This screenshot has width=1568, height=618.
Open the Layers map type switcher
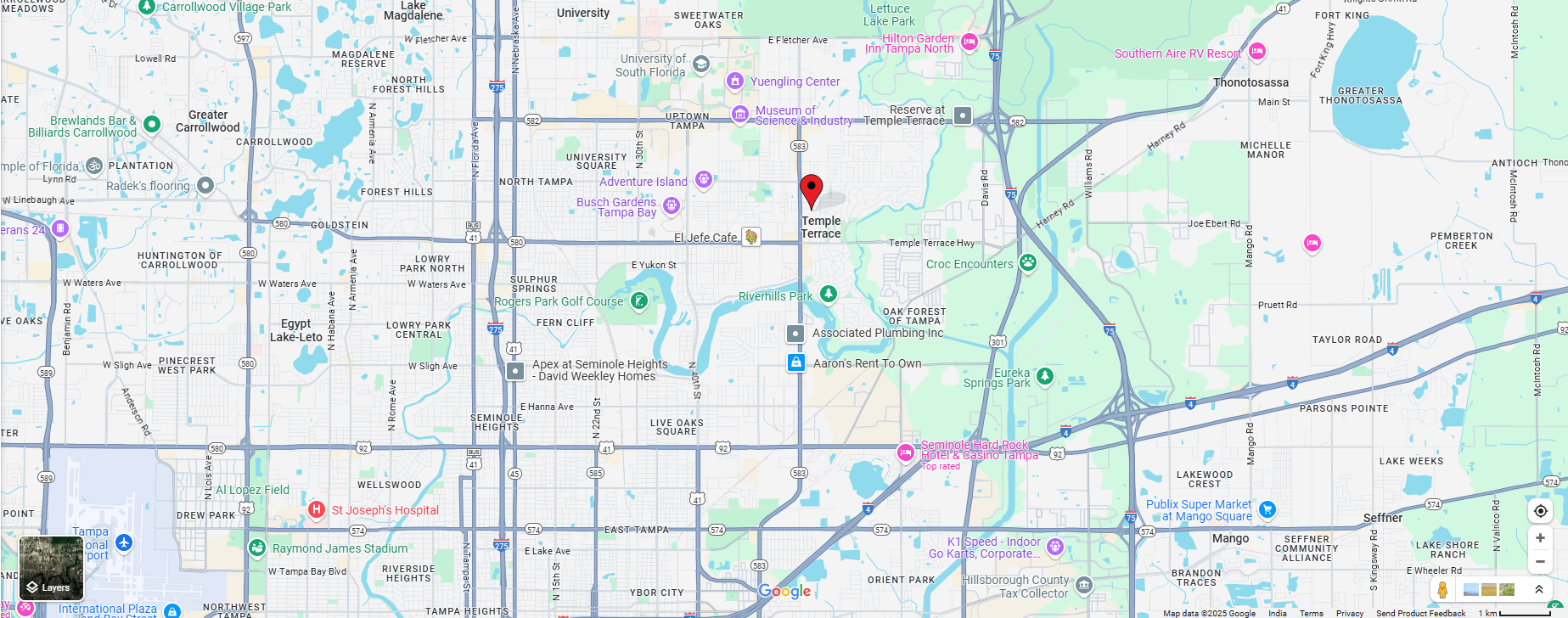tap(51, 568)
